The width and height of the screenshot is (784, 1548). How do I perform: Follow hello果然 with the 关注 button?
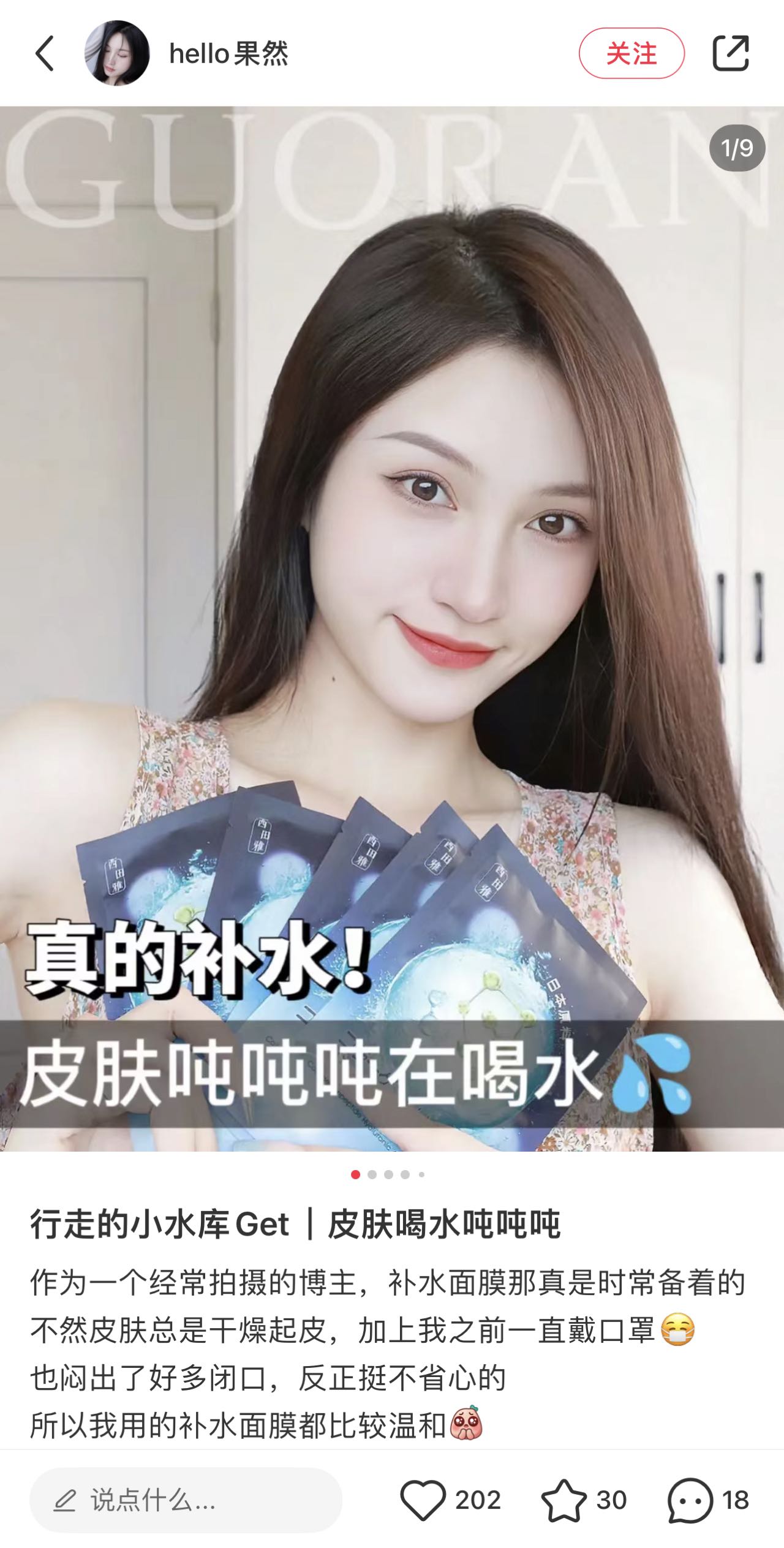(x=631, y=53)
